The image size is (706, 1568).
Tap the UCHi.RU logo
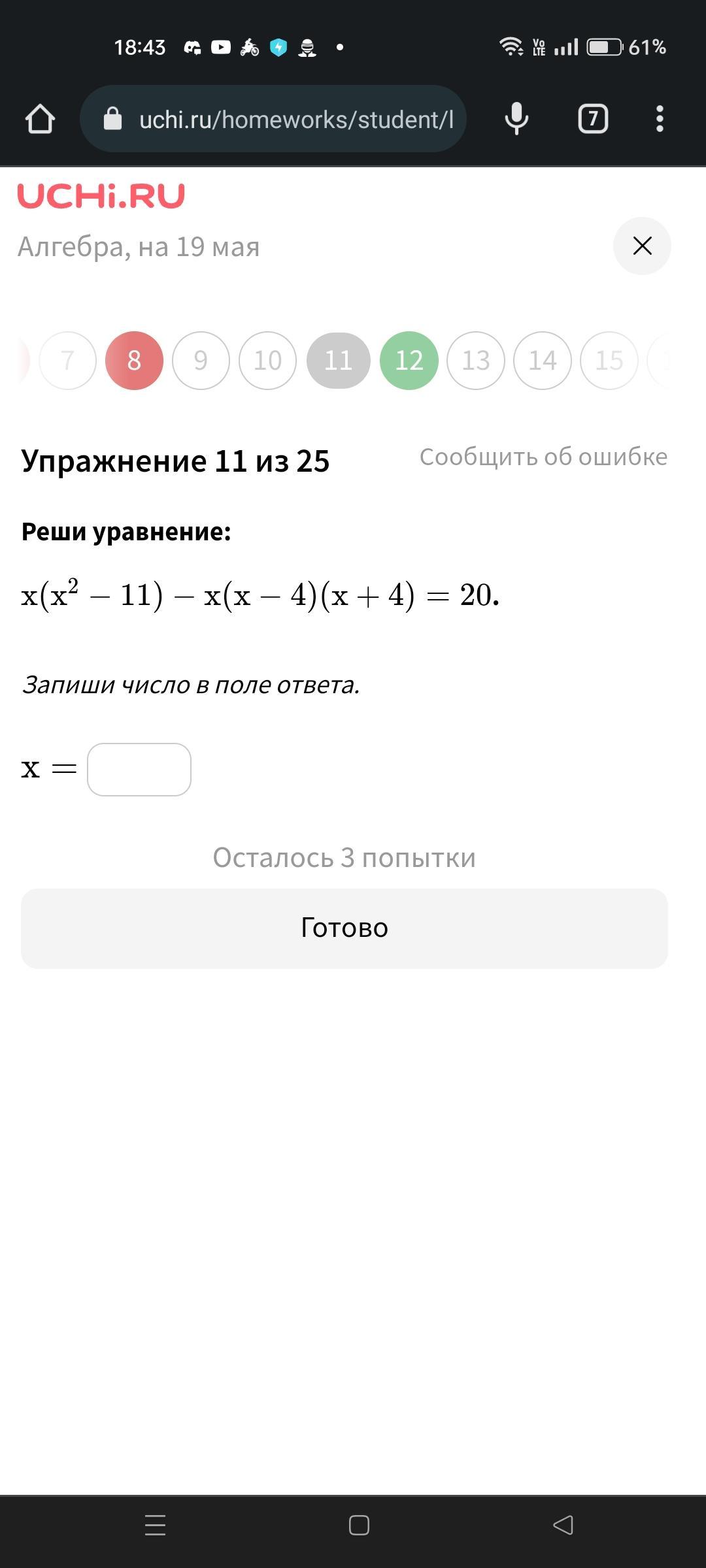(x=101, y=196)
